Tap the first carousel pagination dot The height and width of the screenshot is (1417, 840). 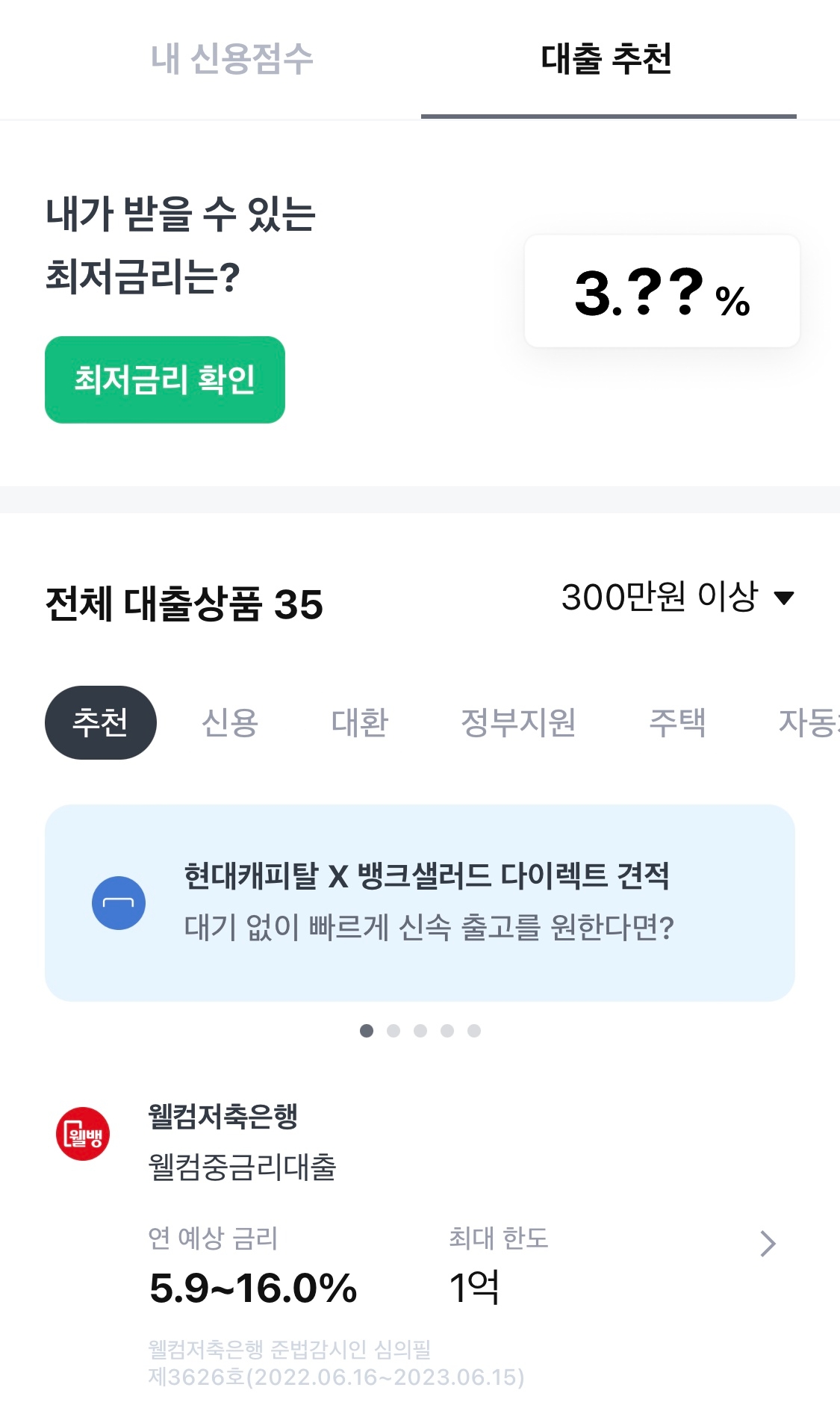[x=366, y=1029]
